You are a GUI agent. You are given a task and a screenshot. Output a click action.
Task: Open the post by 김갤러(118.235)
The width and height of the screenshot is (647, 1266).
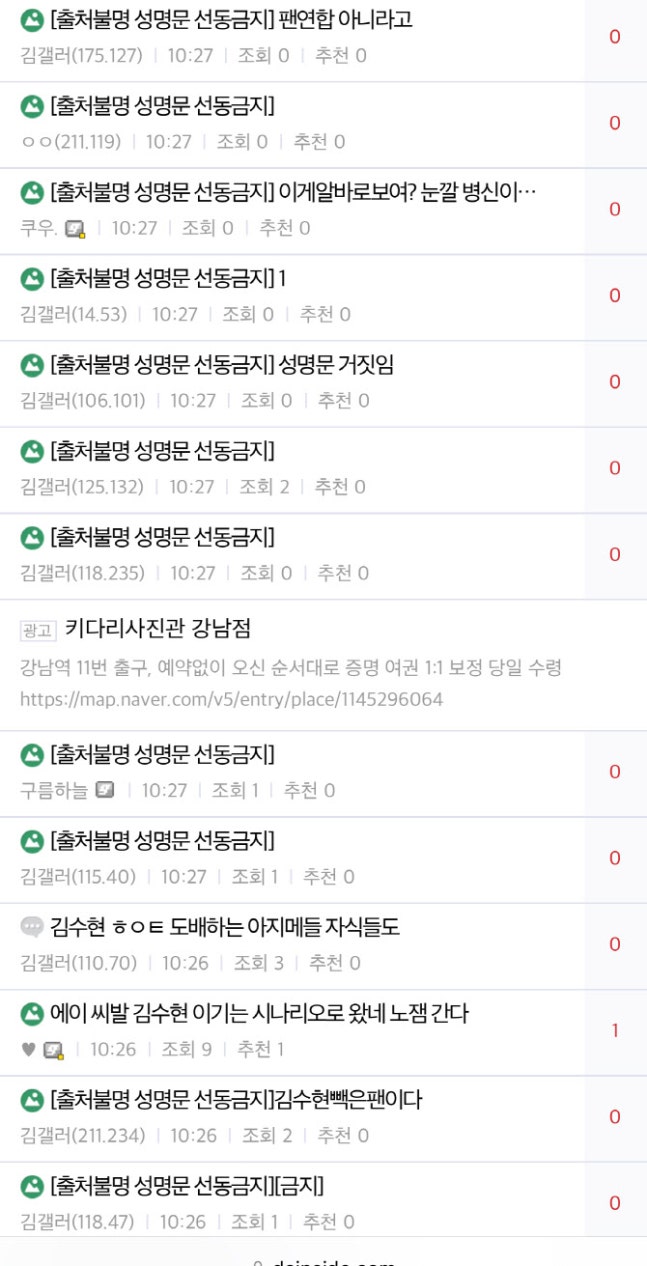click(162, 537)
